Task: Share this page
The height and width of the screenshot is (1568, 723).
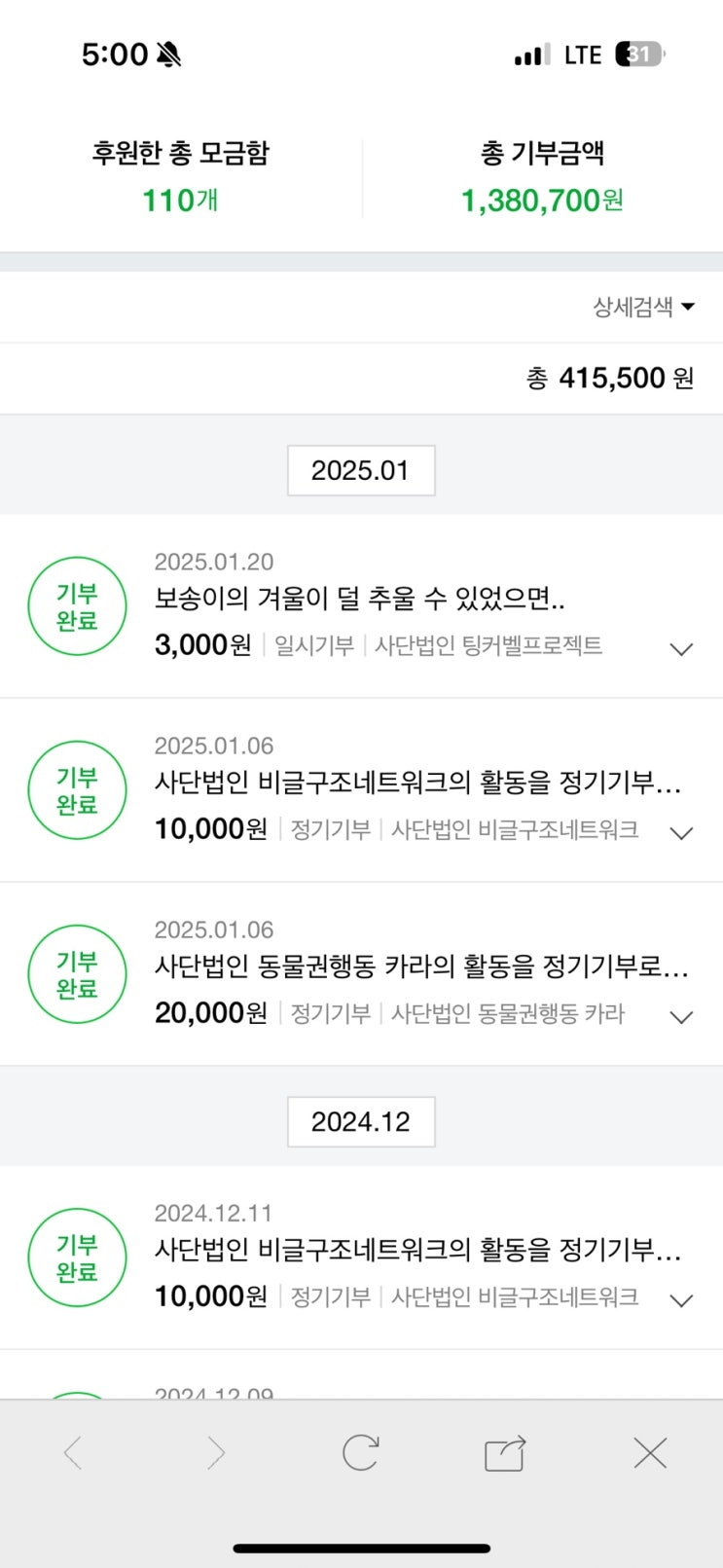Action: [505, 1453]
